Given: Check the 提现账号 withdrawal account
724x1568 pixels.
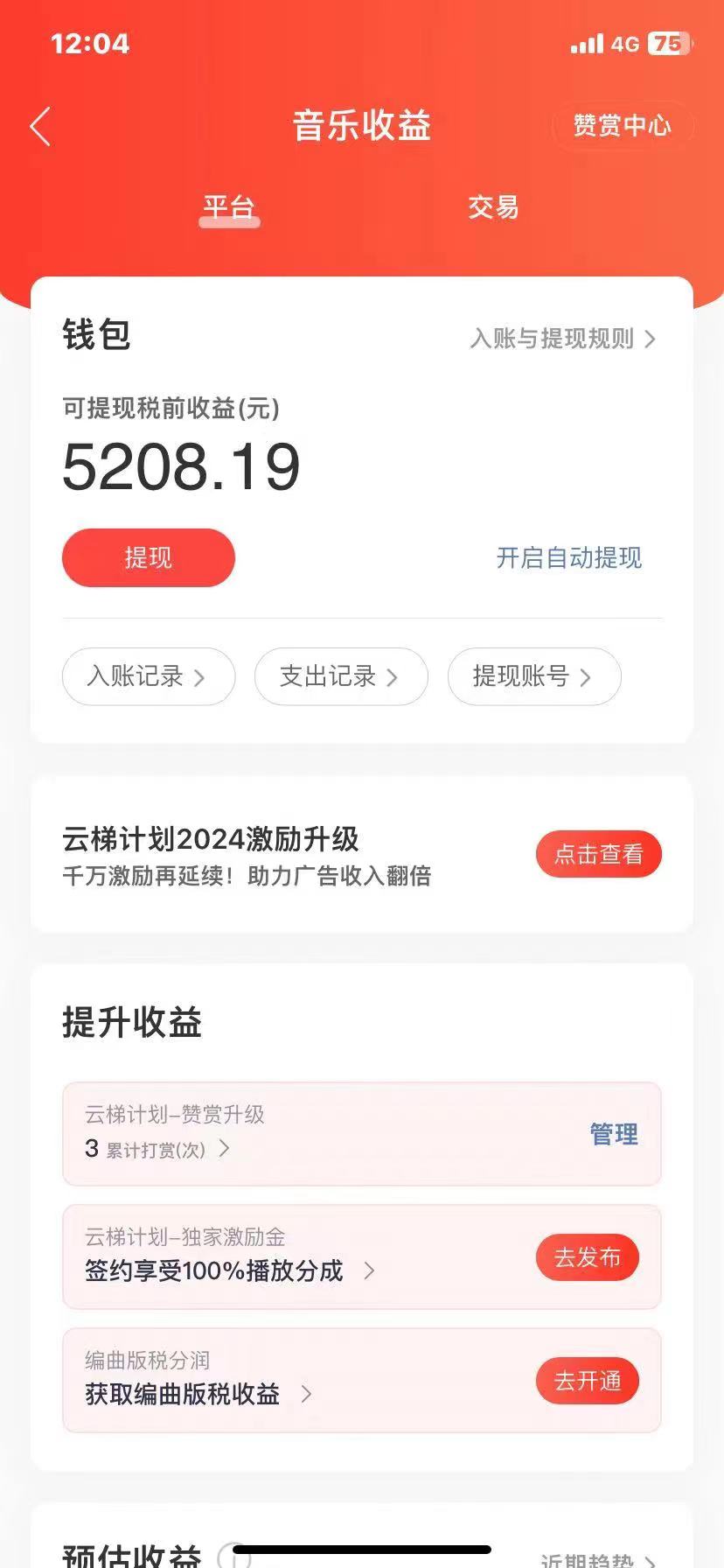Looking at the screenshot, I should [534, 676].
